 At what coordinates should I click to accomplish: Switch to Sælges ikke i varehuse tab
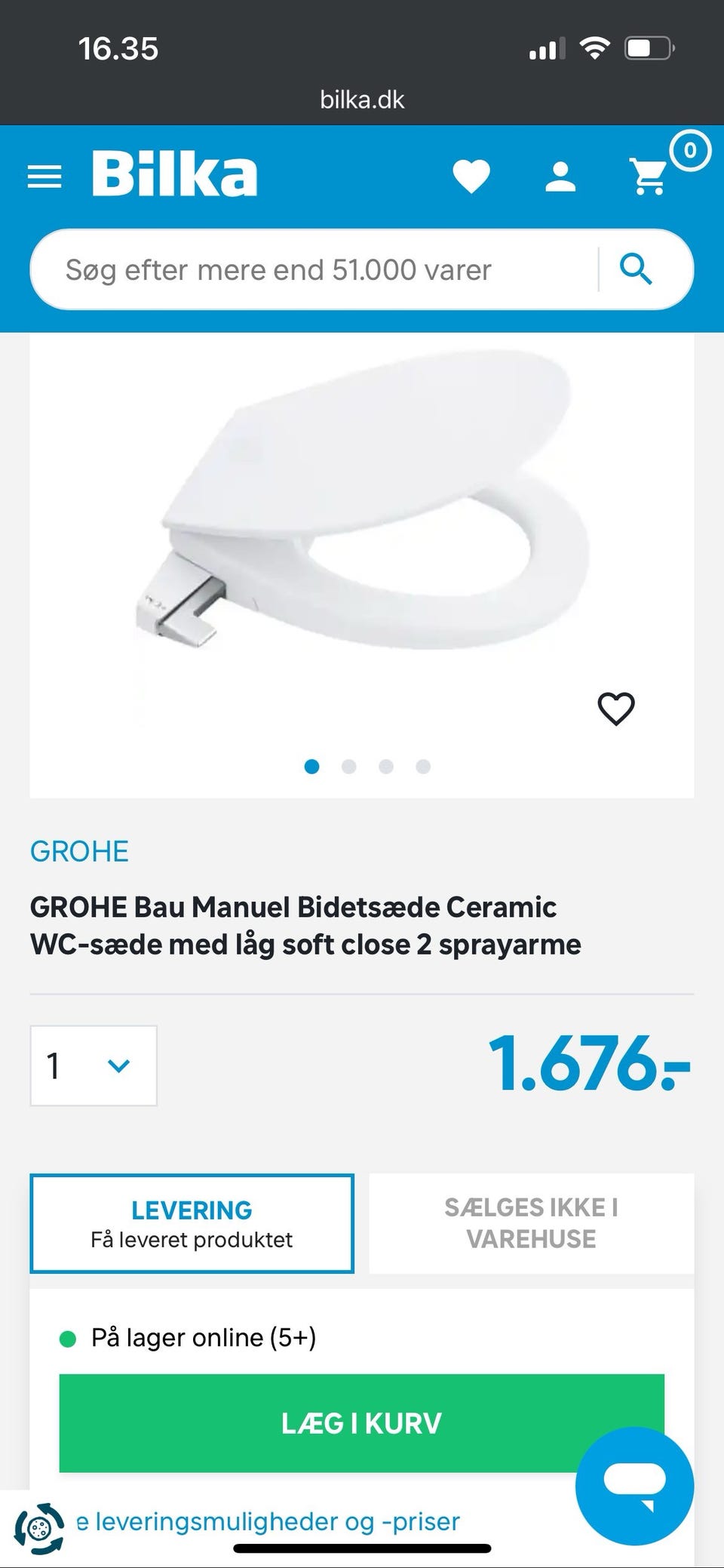pos(532,1223)
